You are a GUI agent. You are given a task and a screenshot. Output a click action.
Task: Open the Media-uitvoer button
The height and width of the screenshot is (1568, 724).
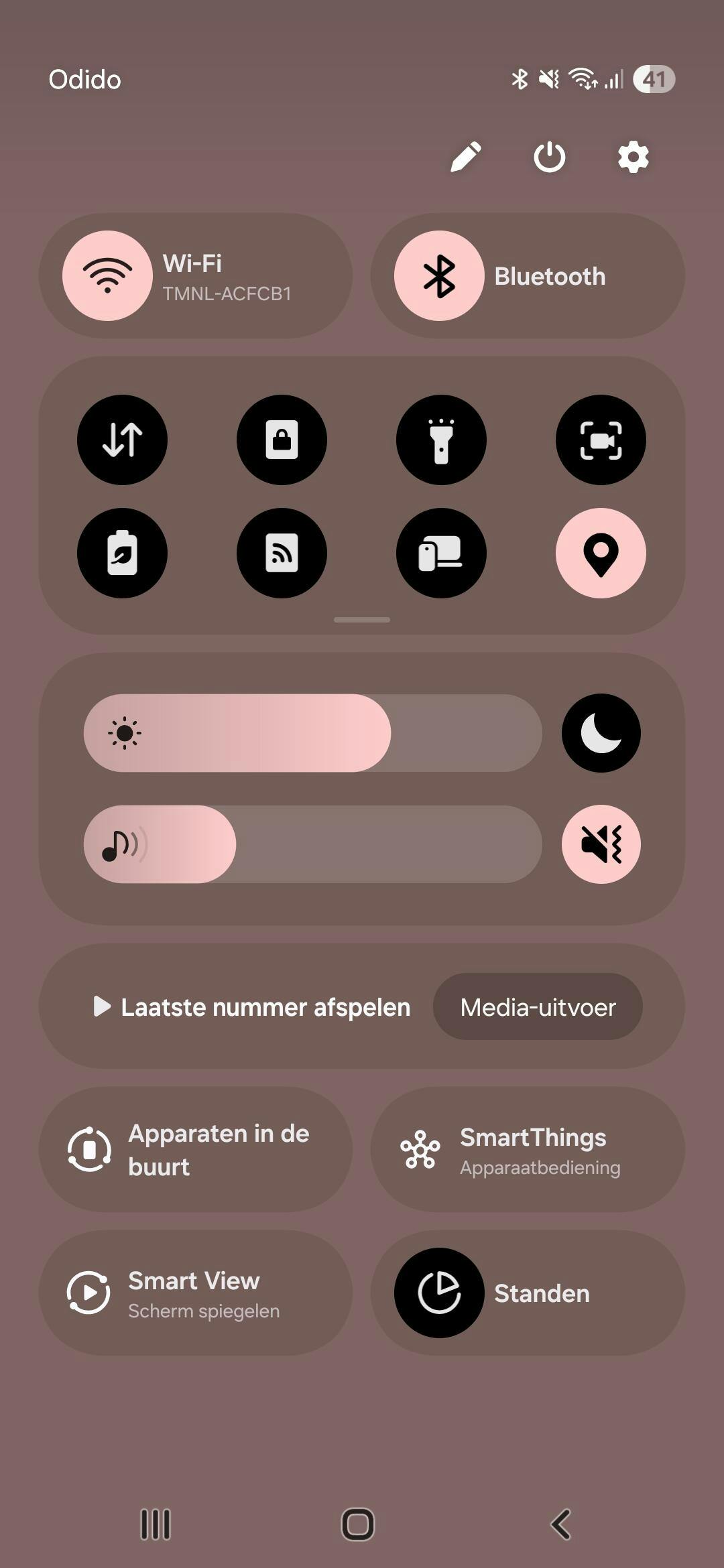(x=538, y=1006)
